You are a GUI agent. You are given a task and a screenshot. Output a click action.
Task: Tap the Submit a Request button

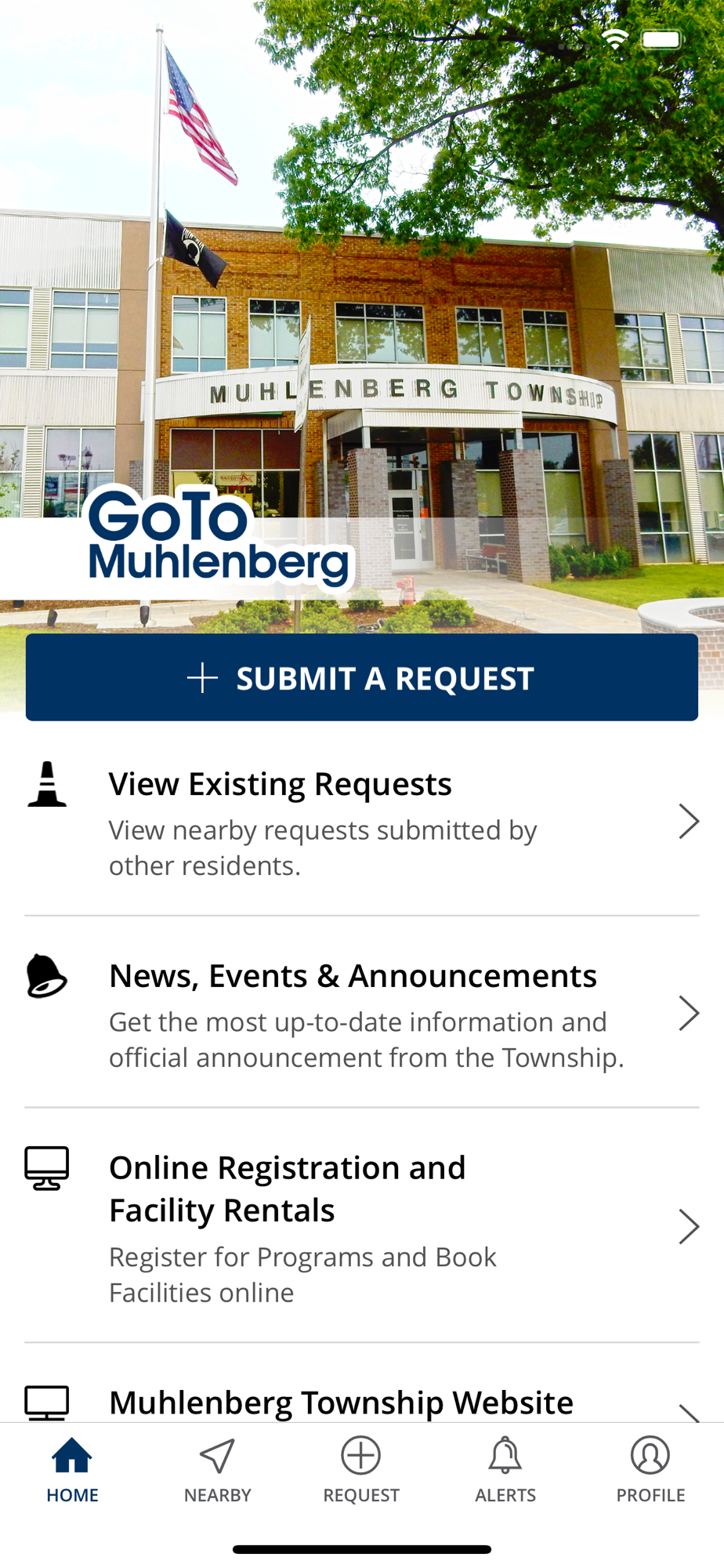click(362, 677)
